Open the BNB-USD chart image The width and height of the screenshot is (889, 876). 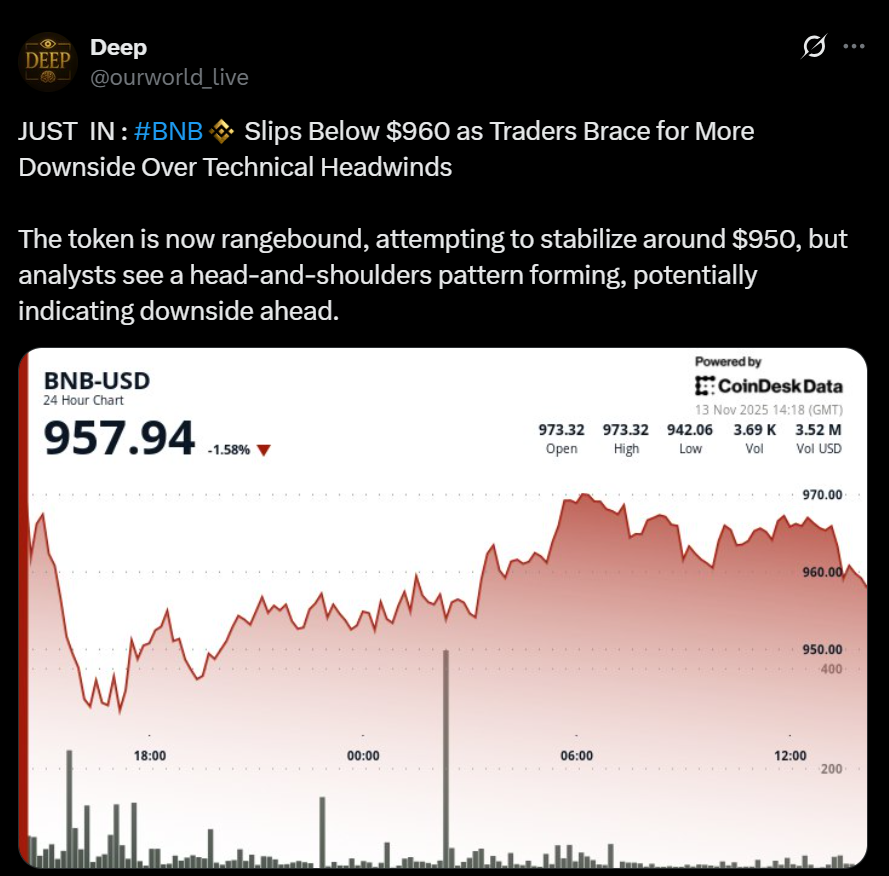point(443,608)
